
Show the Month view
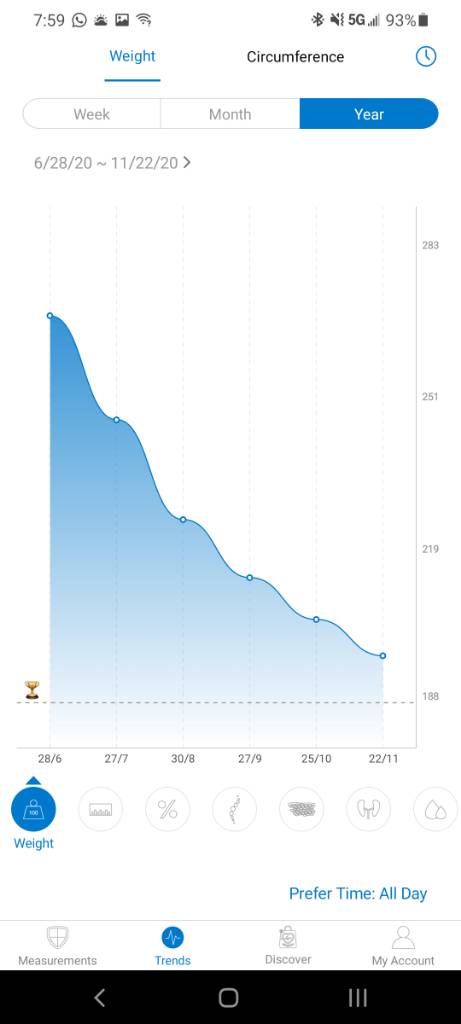coord(230,114)
